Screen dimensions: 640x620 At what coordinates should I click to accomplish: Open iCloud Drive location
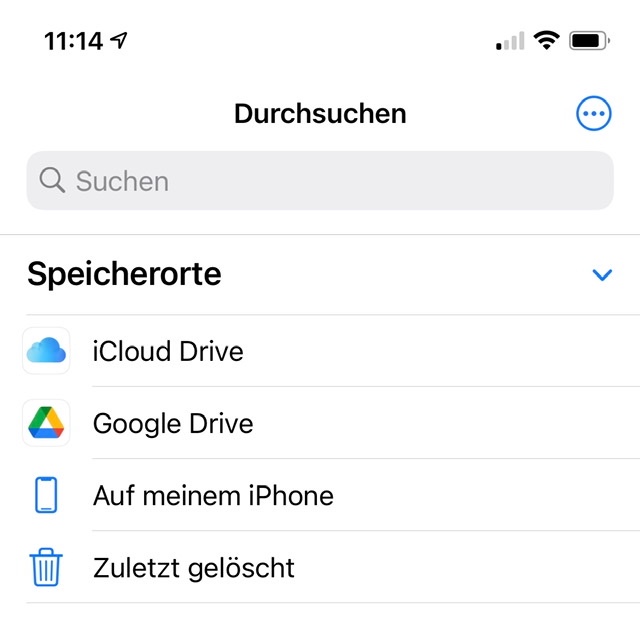(x=320, y=351)
